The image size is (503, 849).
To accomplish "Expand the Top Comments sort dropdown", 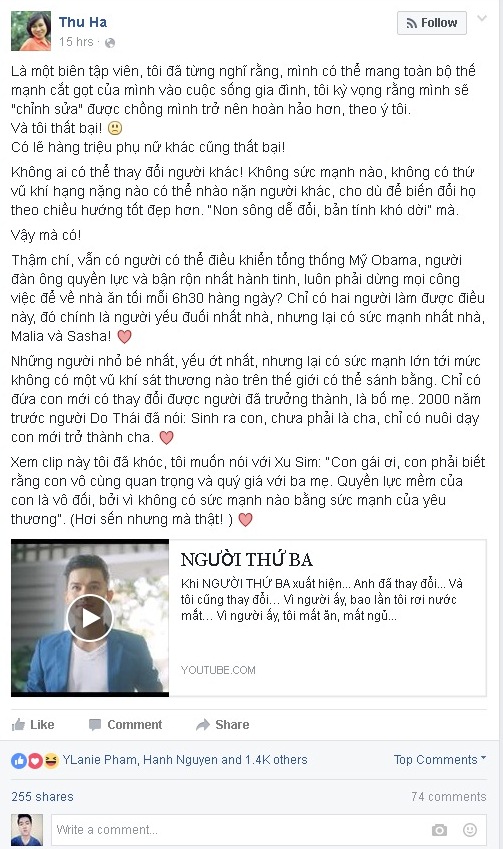I will tap(440, 760).
